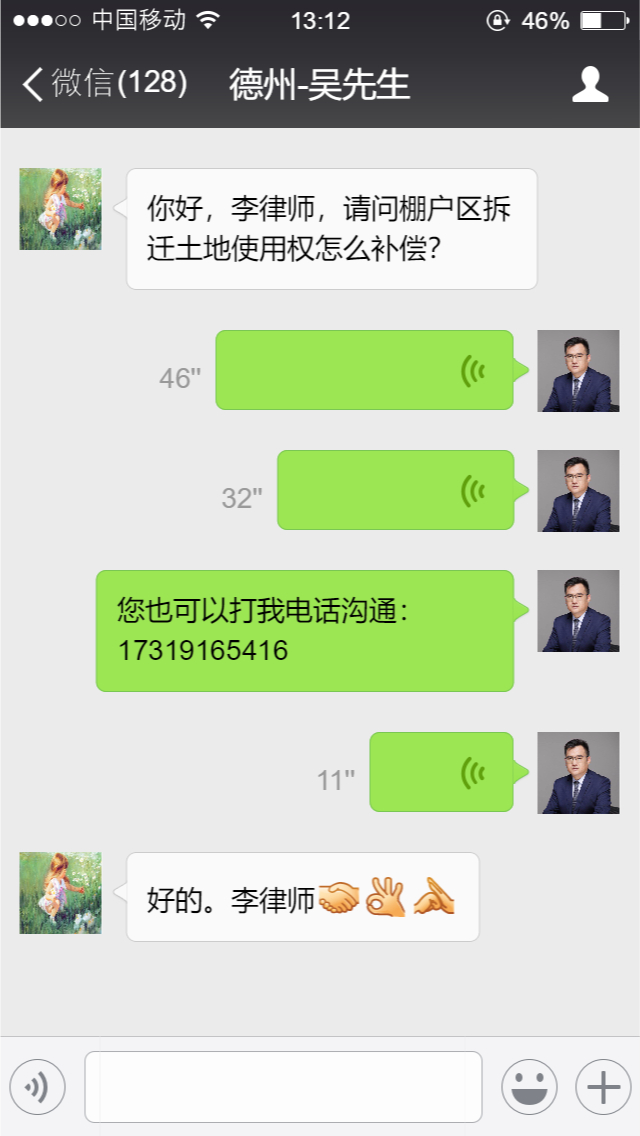Play the 46-second voice message
Image resolution: width=640 pixels, height=1136 pixels.
[364, 371]
